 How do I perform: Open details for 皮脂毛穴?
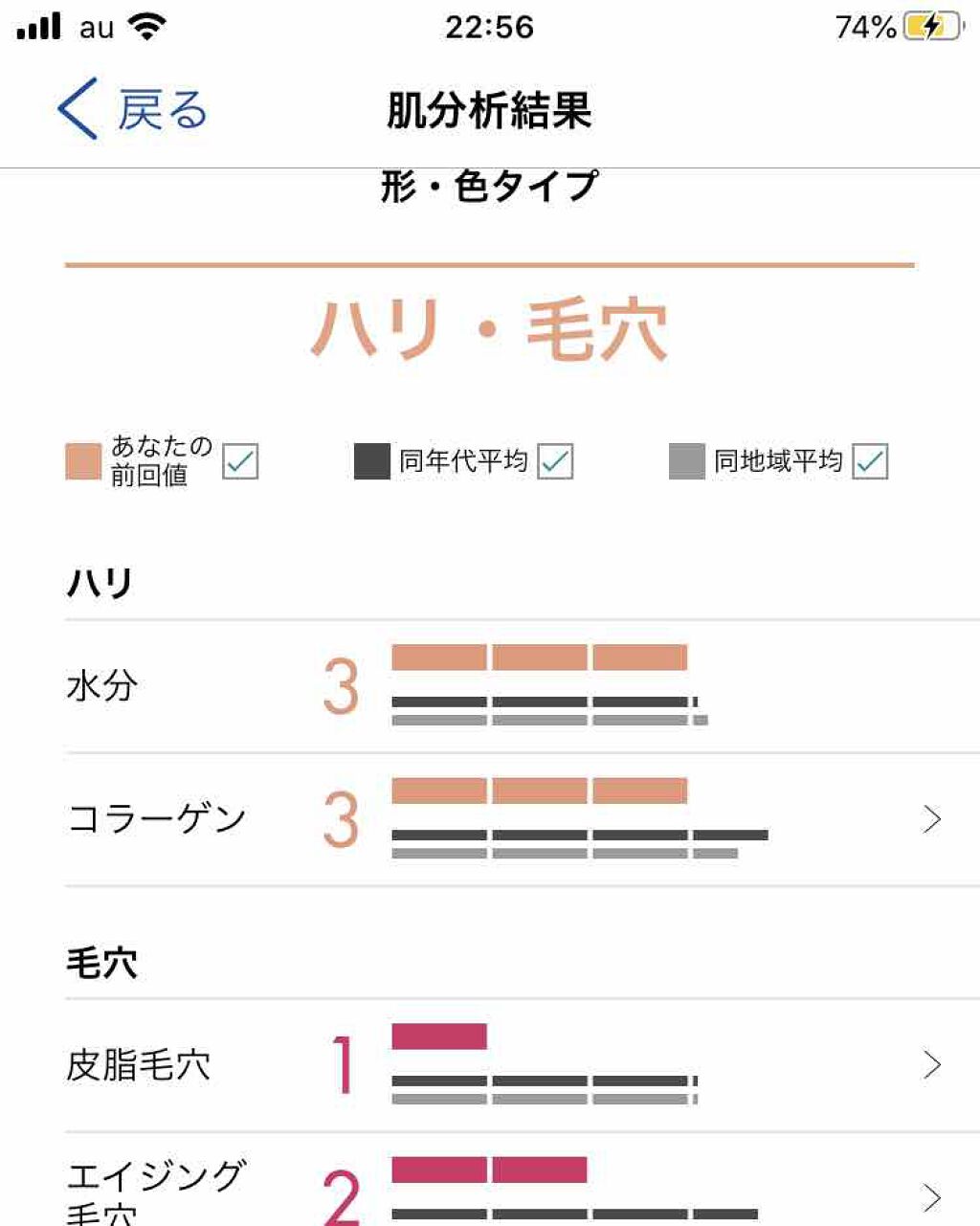coord(929,1062)
